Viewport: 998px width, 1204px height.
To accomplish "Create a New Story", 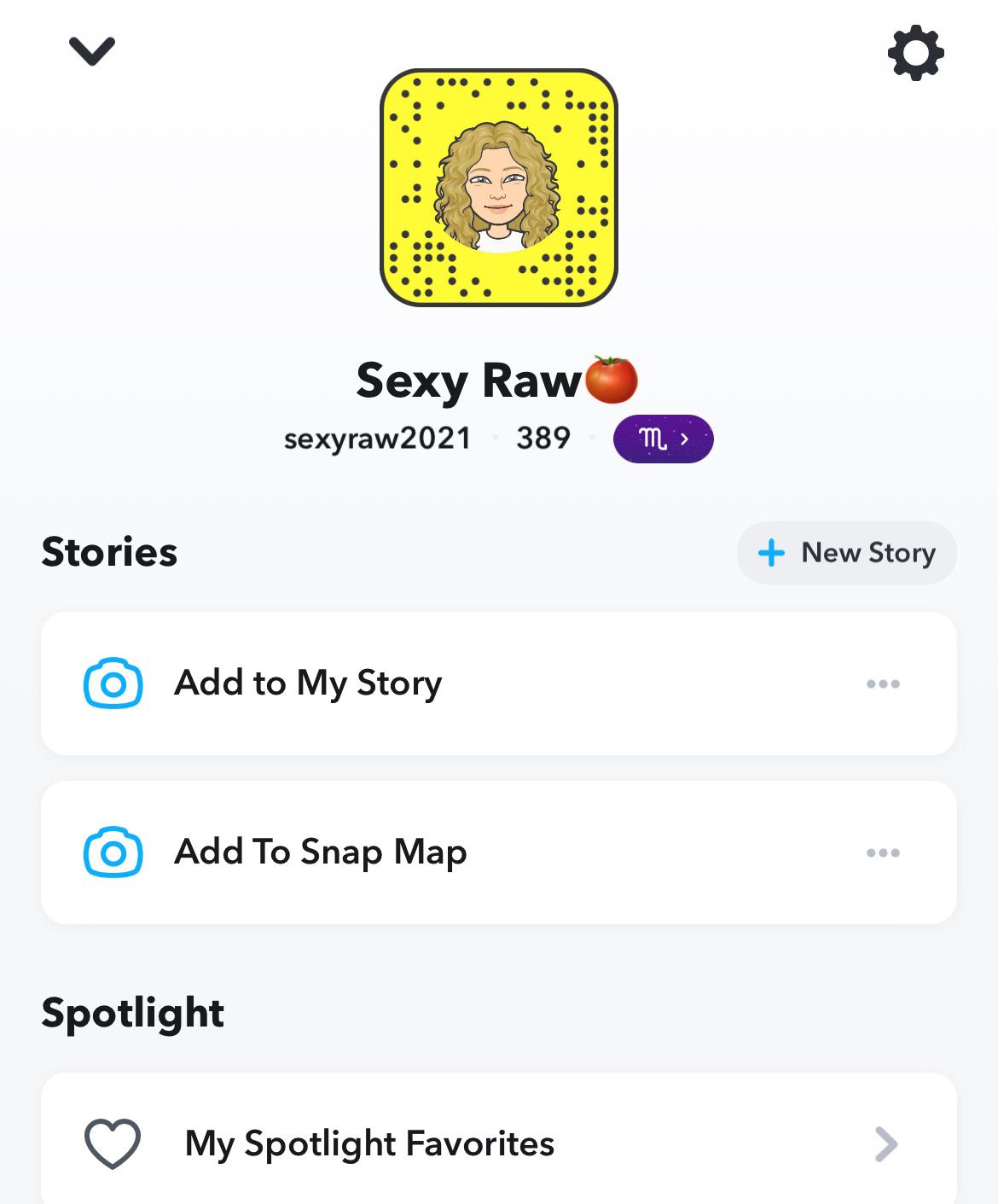I will pos(846,553).
